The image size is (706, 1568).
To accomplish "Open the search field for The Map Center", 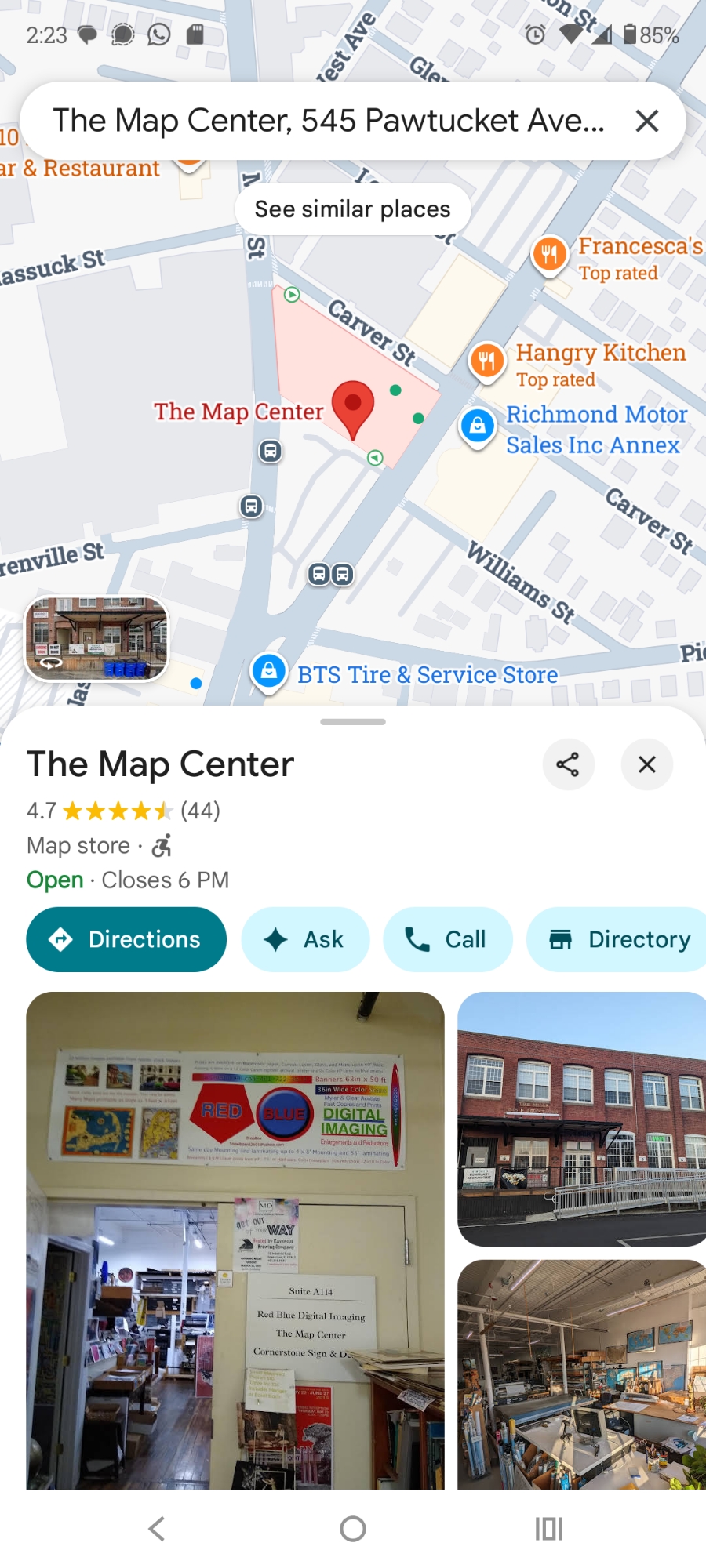I will click(328, 121).
